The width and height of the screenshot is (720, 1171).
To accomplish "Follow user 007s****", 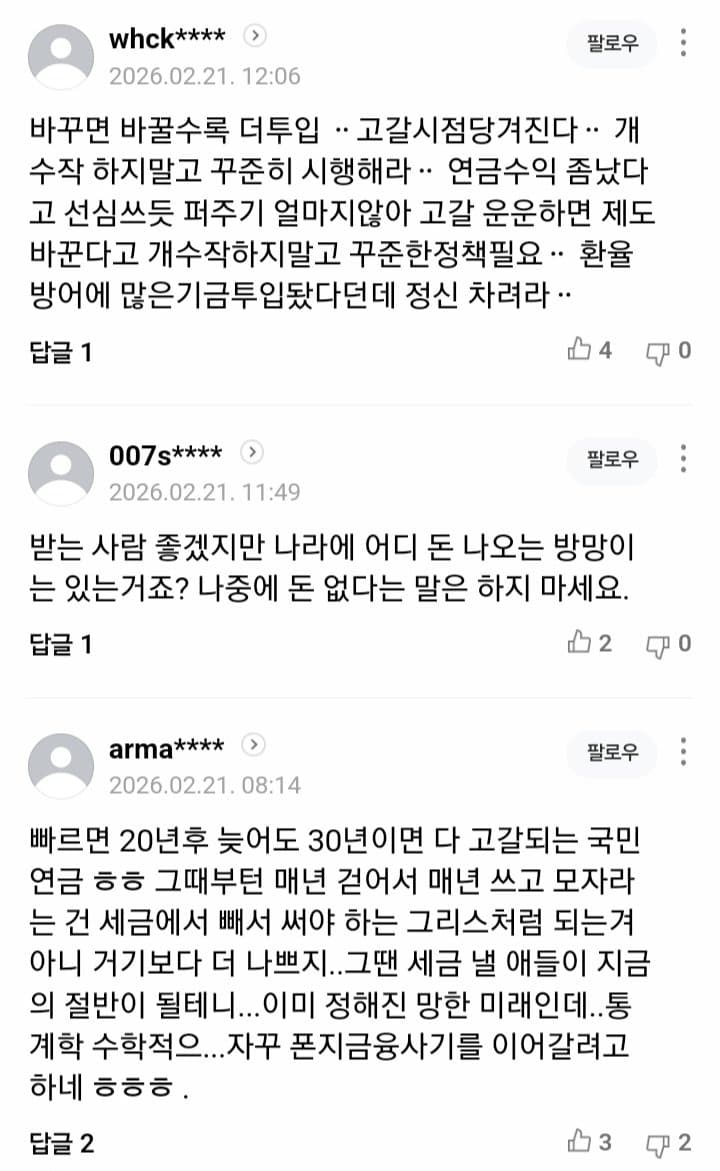I will point(612,460).
